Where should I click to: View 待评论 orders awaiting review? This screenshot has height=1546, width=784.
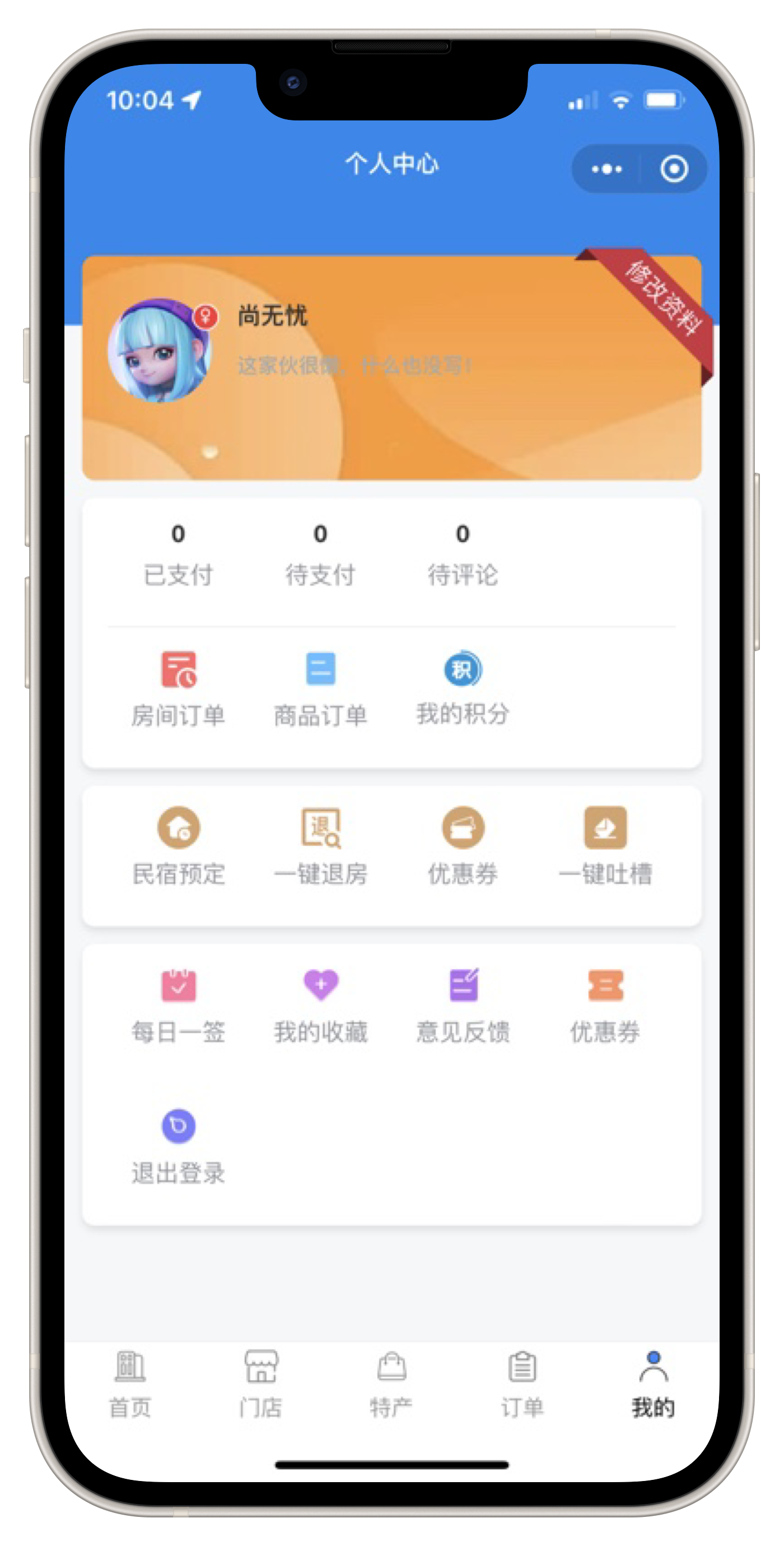(463, 555)
